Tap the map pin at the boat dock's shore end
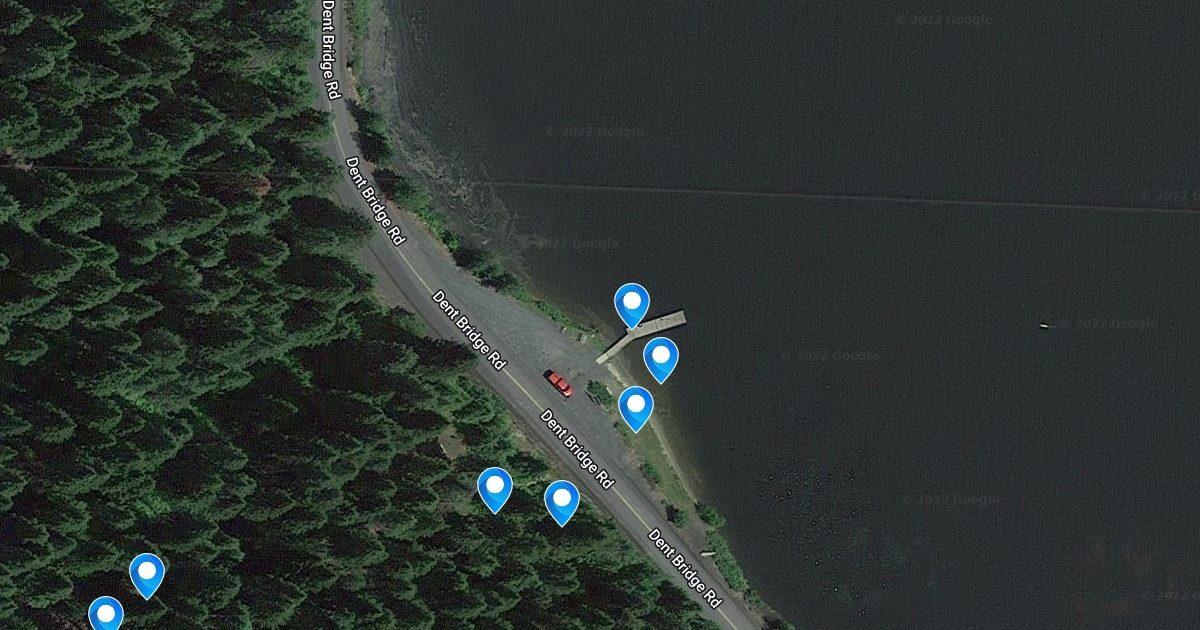This screenshot has height=630, width=1200. 631,303
